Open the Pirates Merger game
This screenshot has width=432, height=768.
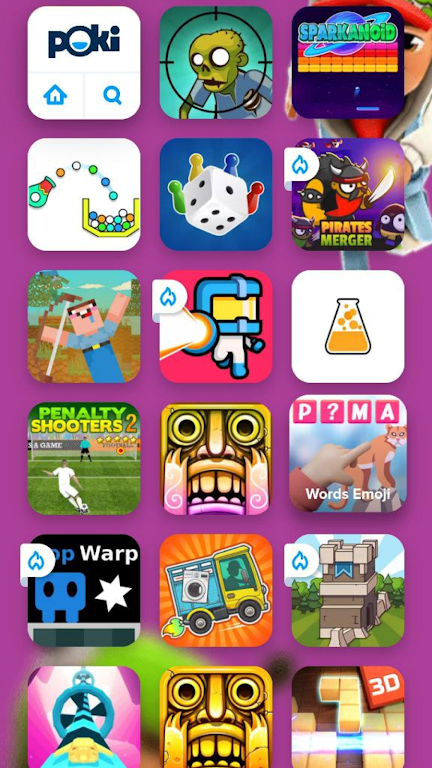tap(348, 194)
